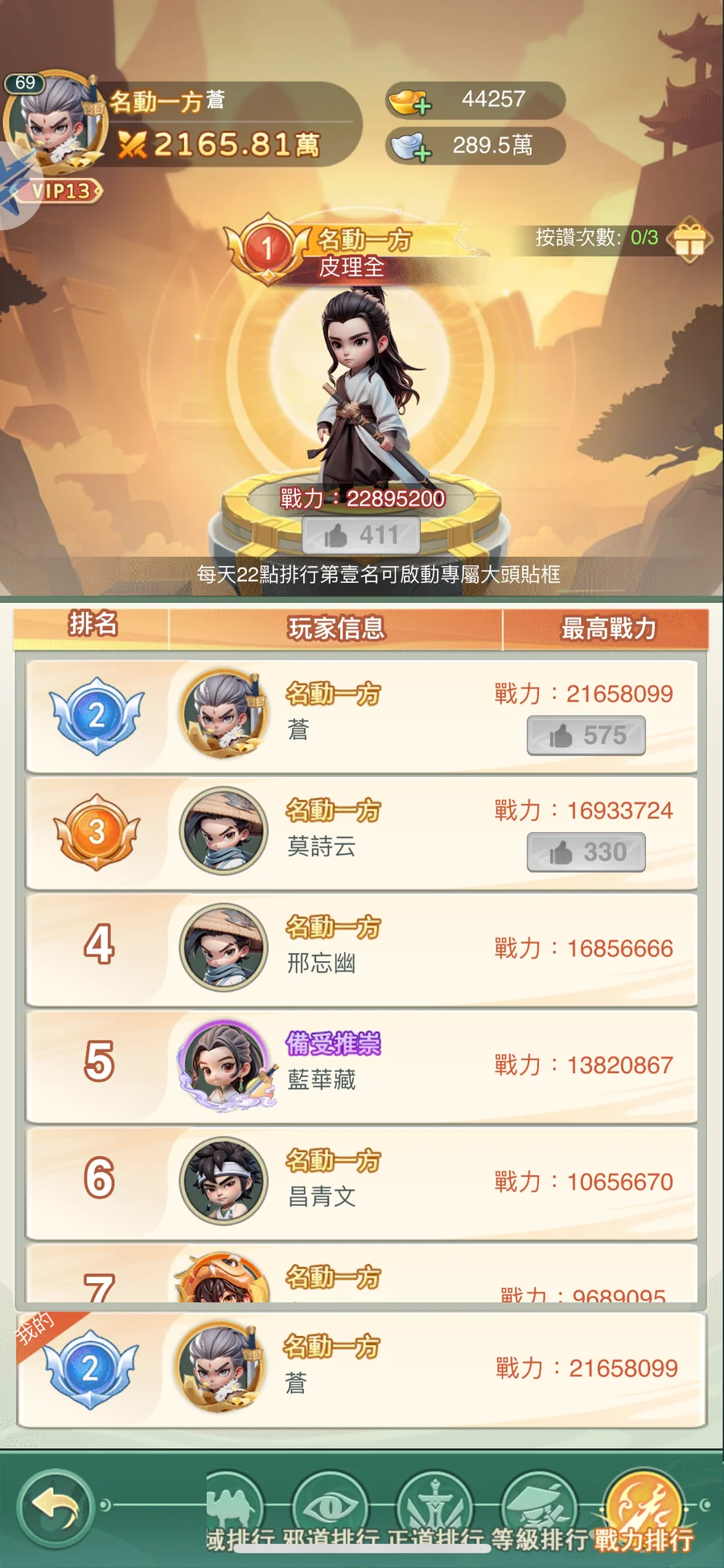Viewport: 724px width, 1568px height.
Task: Like second-ranked player 蒼
Action: 586,735
